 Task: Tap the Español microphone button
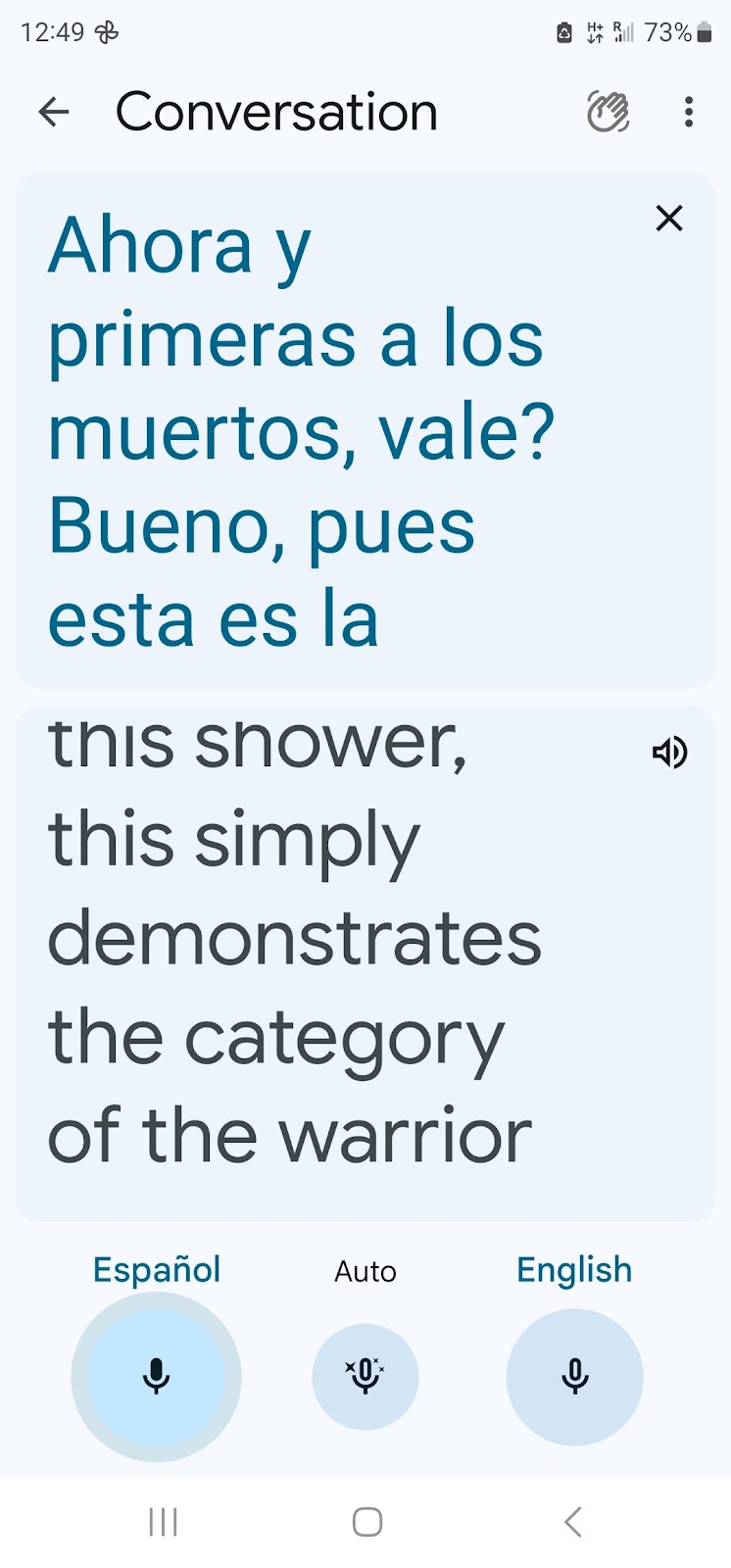pyautogui.click(x=157, y=1376)
